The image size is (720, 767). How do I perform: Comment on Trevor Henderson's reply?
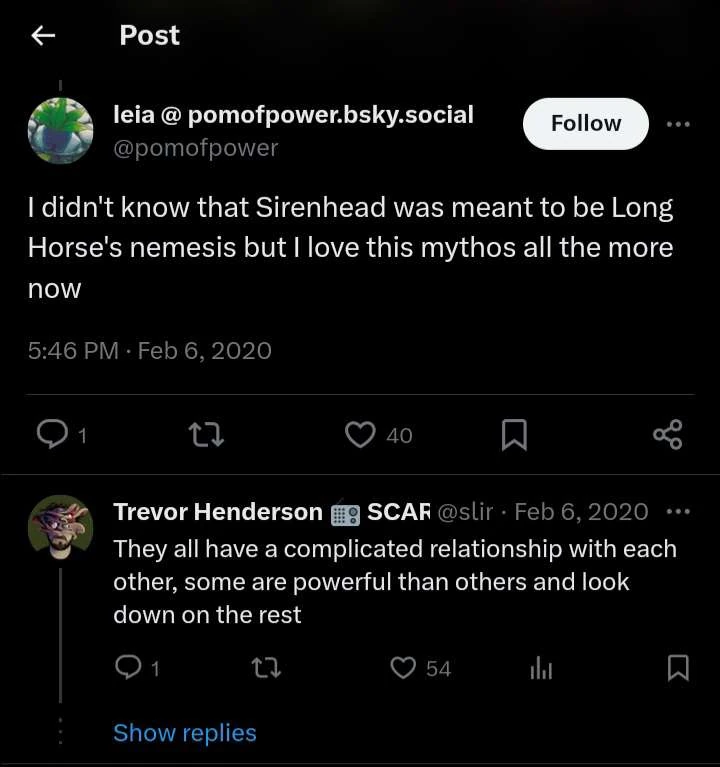click(128, 668)
